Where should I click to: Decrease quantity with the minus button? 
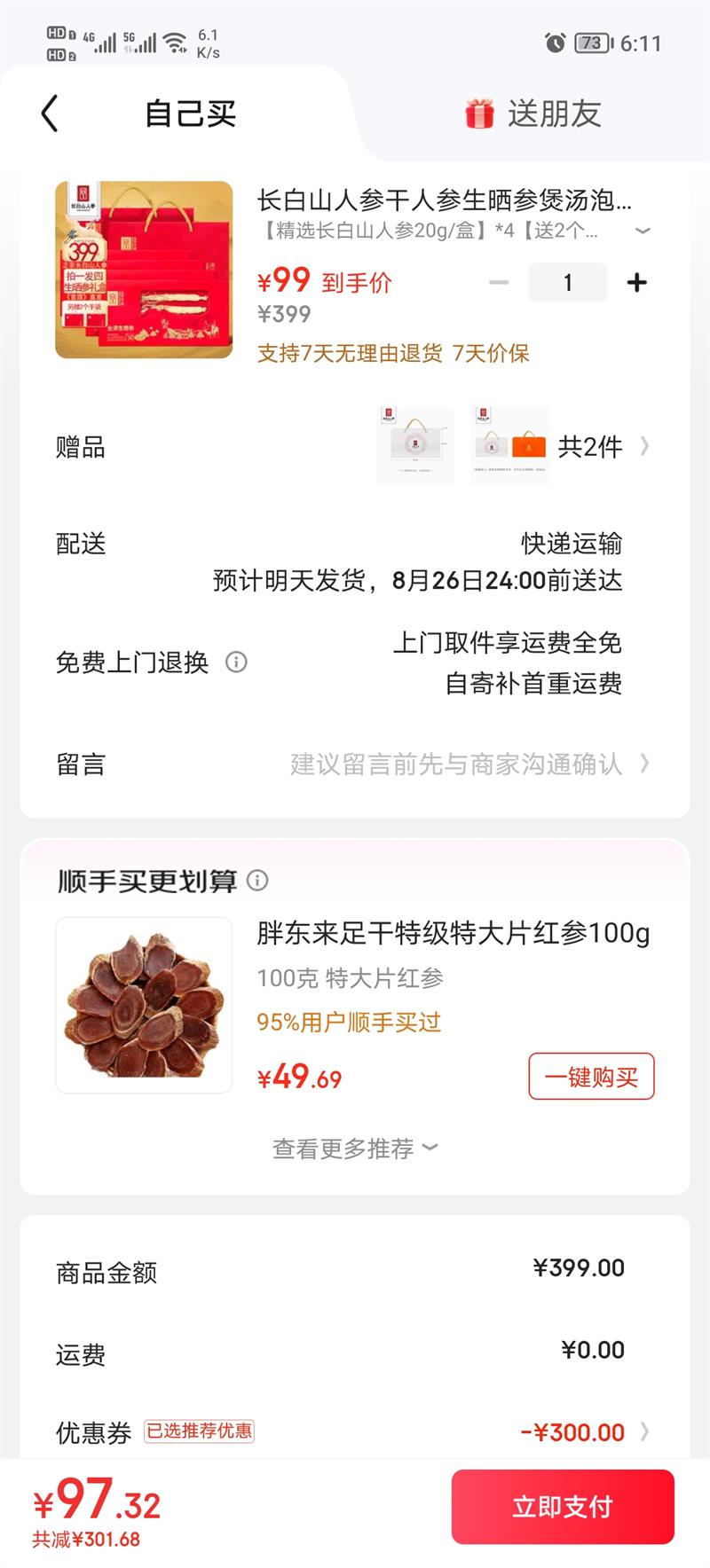click(x=499, y=283)
